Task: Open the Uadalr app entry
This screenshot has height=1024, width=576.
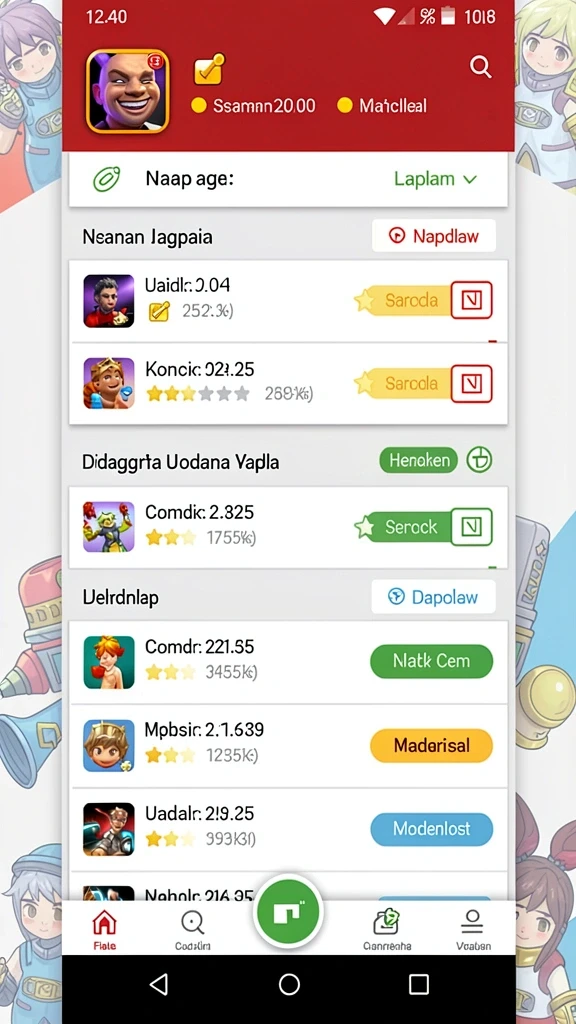Action: pos(289,829)
